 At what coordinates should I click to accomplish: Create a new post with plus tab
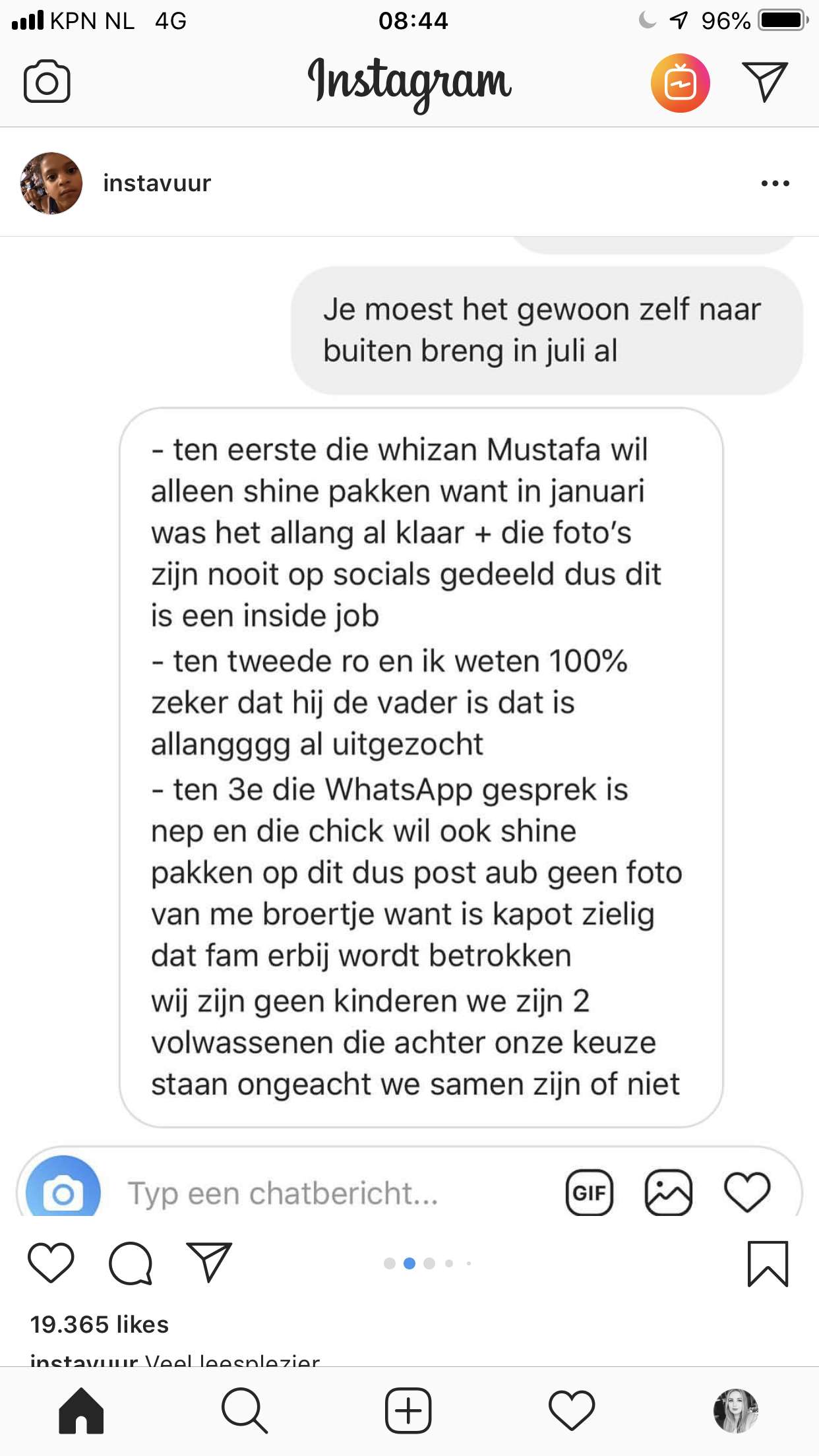(408, 1411)
